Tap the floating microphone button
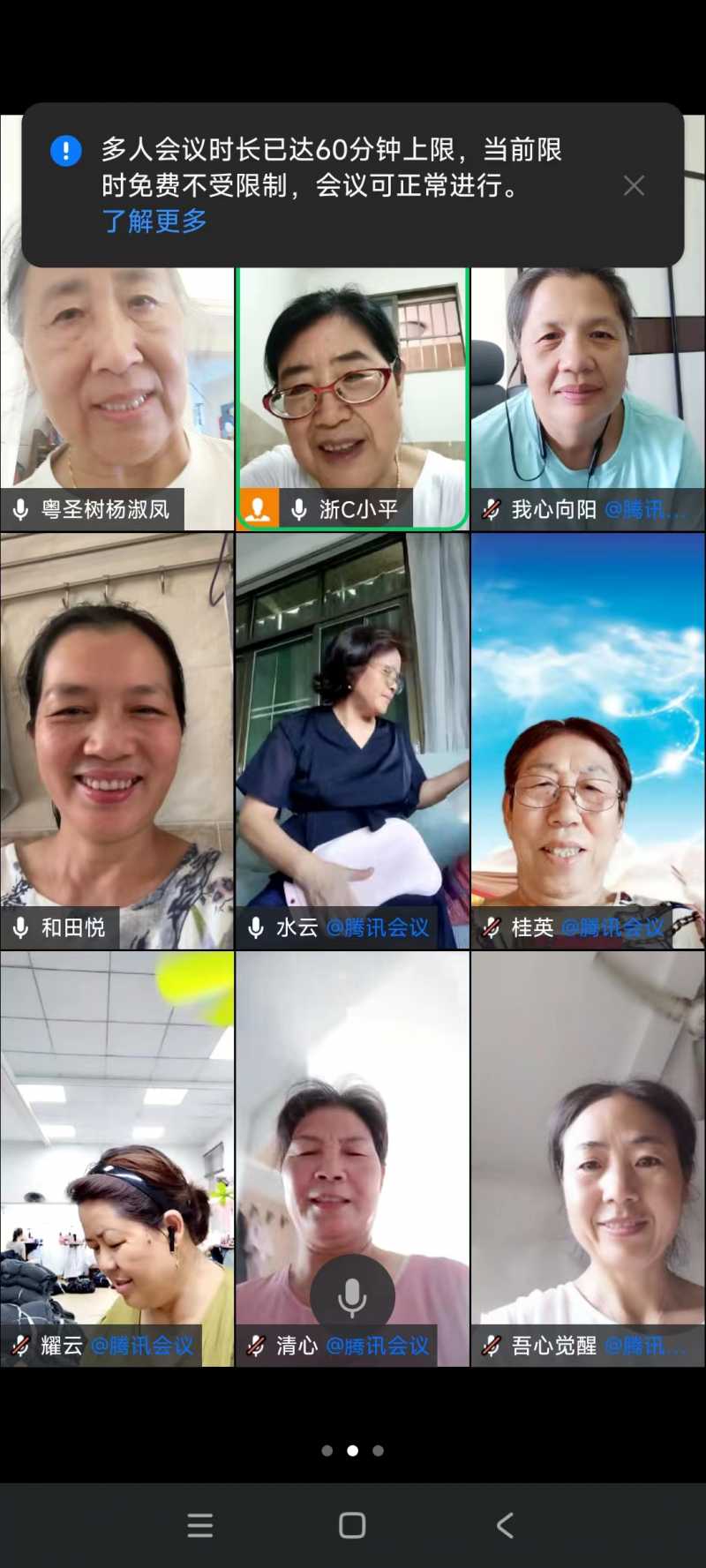Viewport: 706px width, 1568px height. click(x=352, y=1296)
